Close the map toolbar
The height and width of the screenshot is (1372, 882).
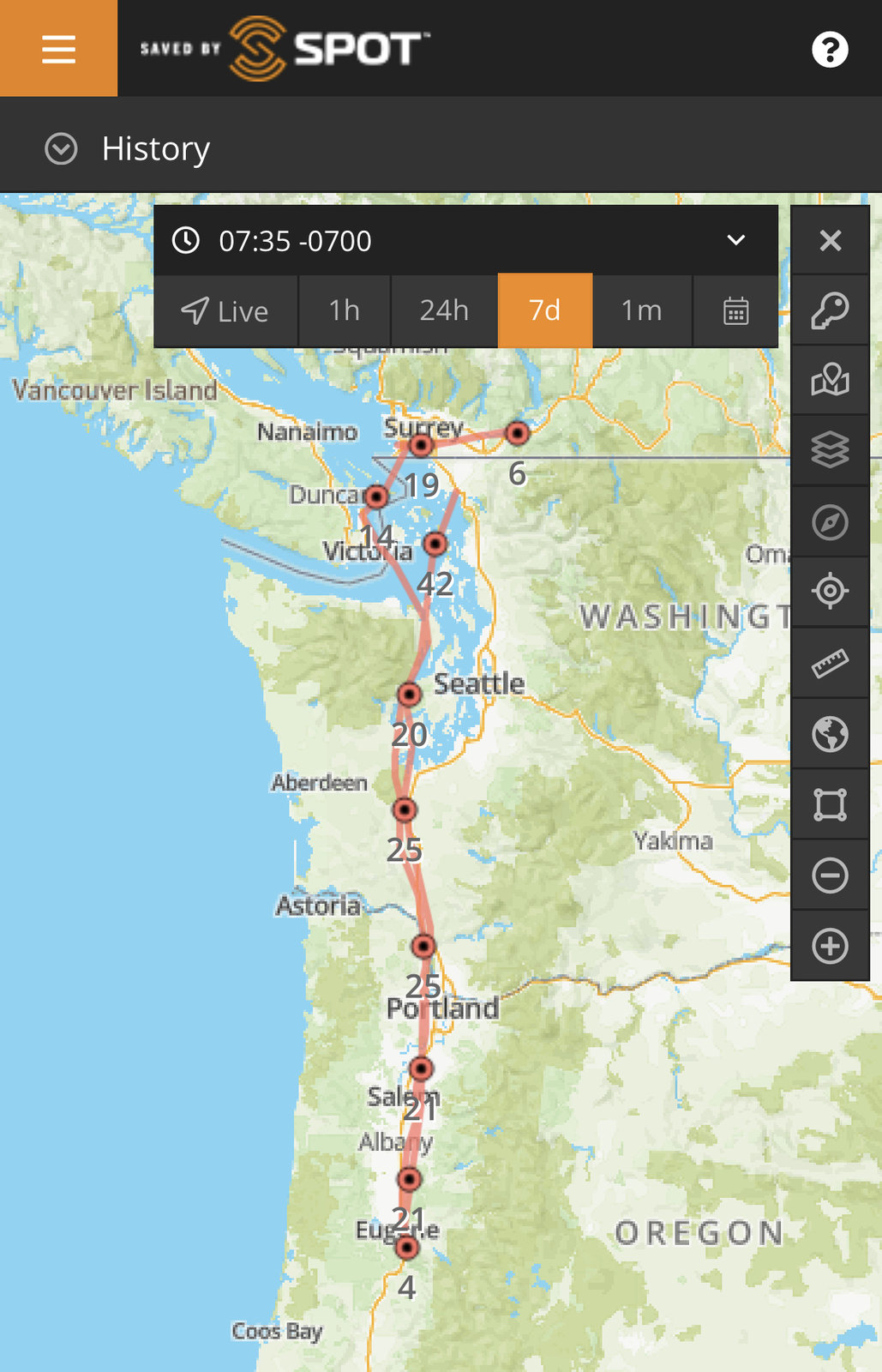point(830,240)
